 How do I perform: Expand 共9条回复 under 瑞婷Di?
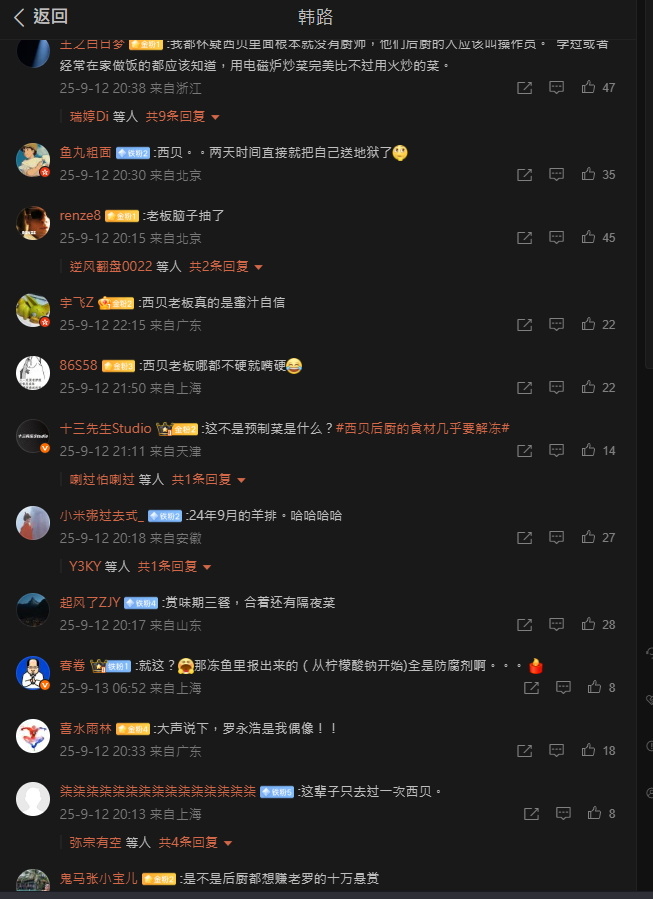point(183,116)
